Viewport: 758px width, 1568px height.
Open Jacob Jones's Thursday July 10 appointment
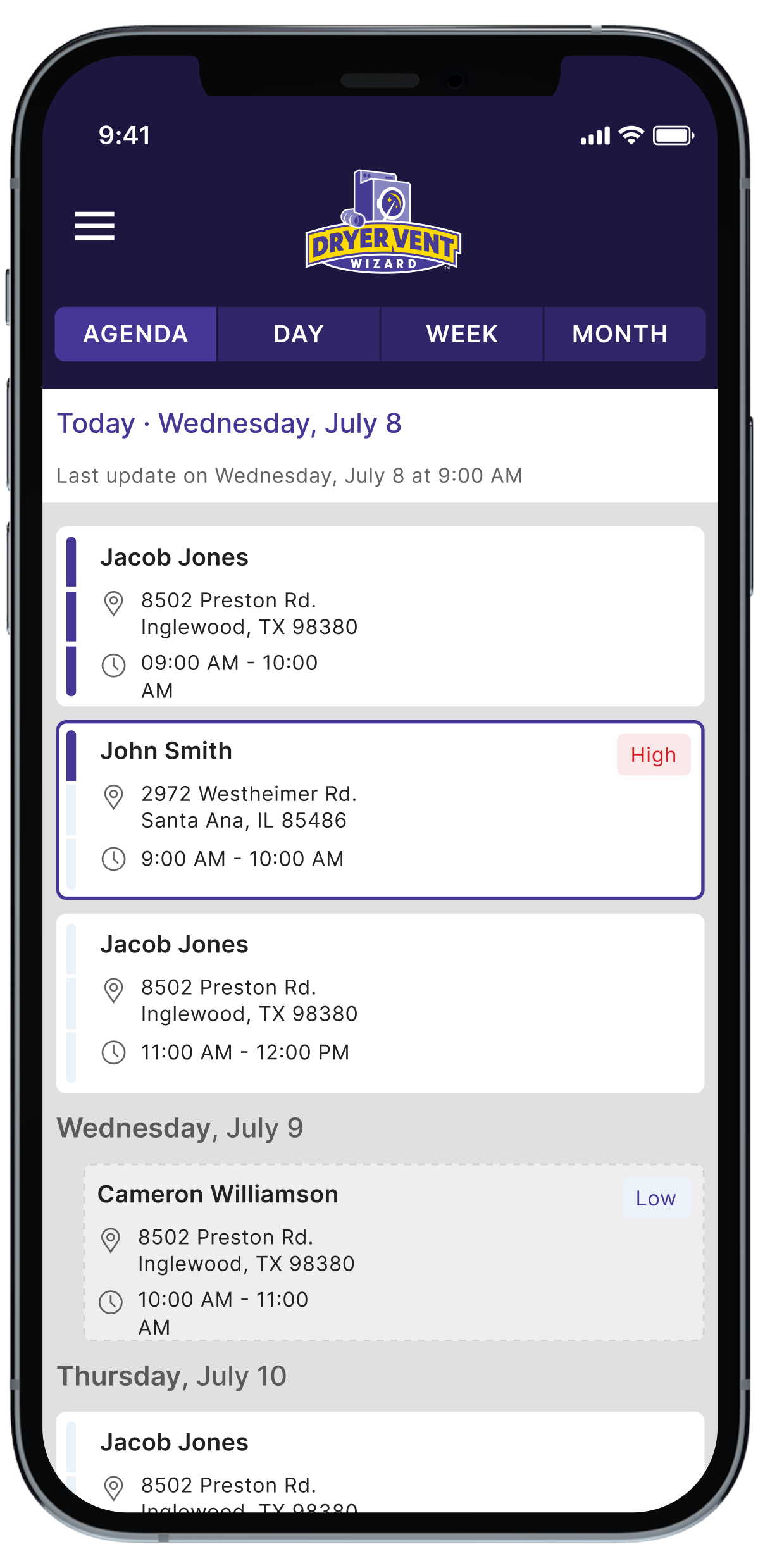click(x=380, y=1462)
